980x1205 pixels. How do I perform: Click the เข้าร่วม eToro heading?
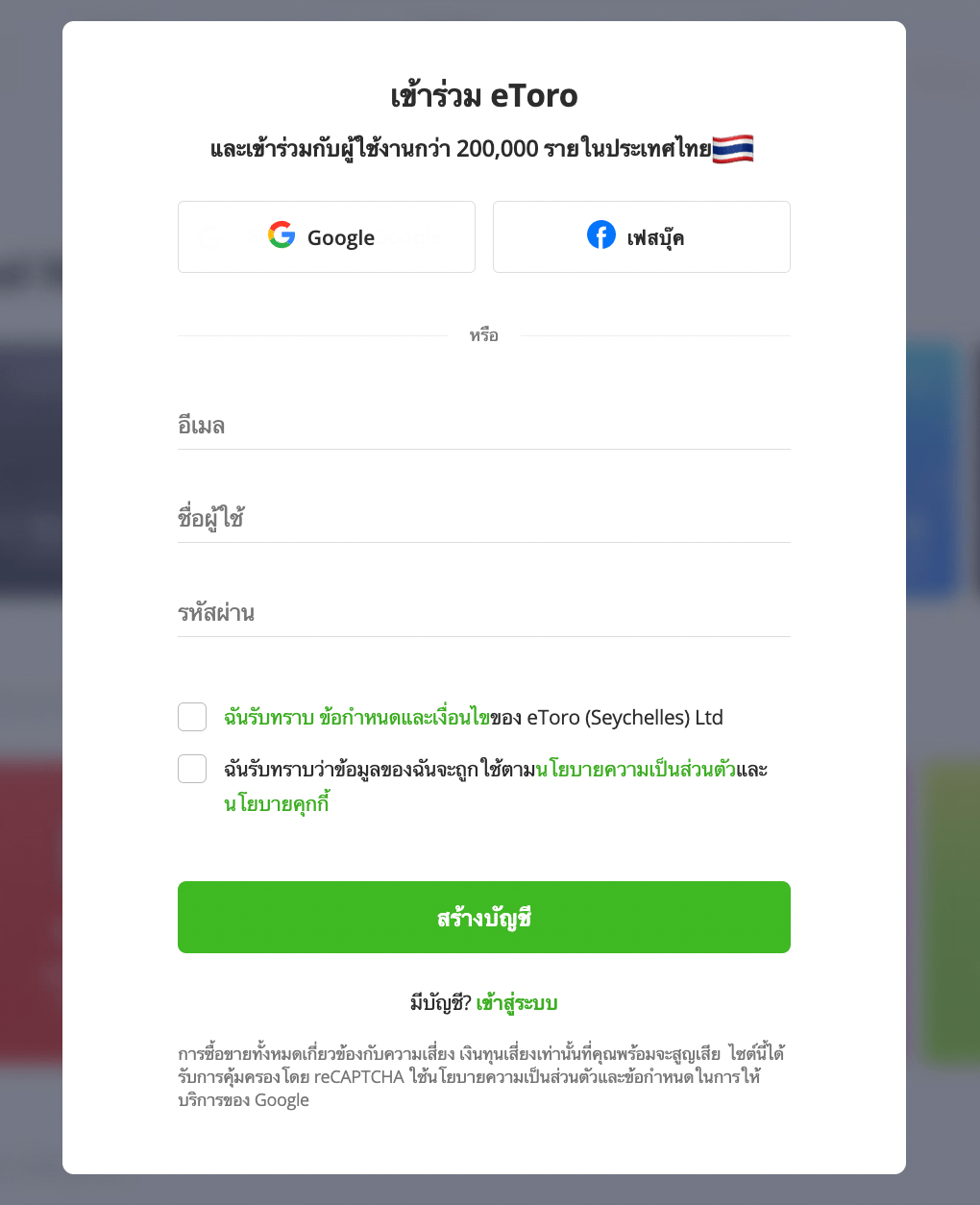(x=484, y=95)
